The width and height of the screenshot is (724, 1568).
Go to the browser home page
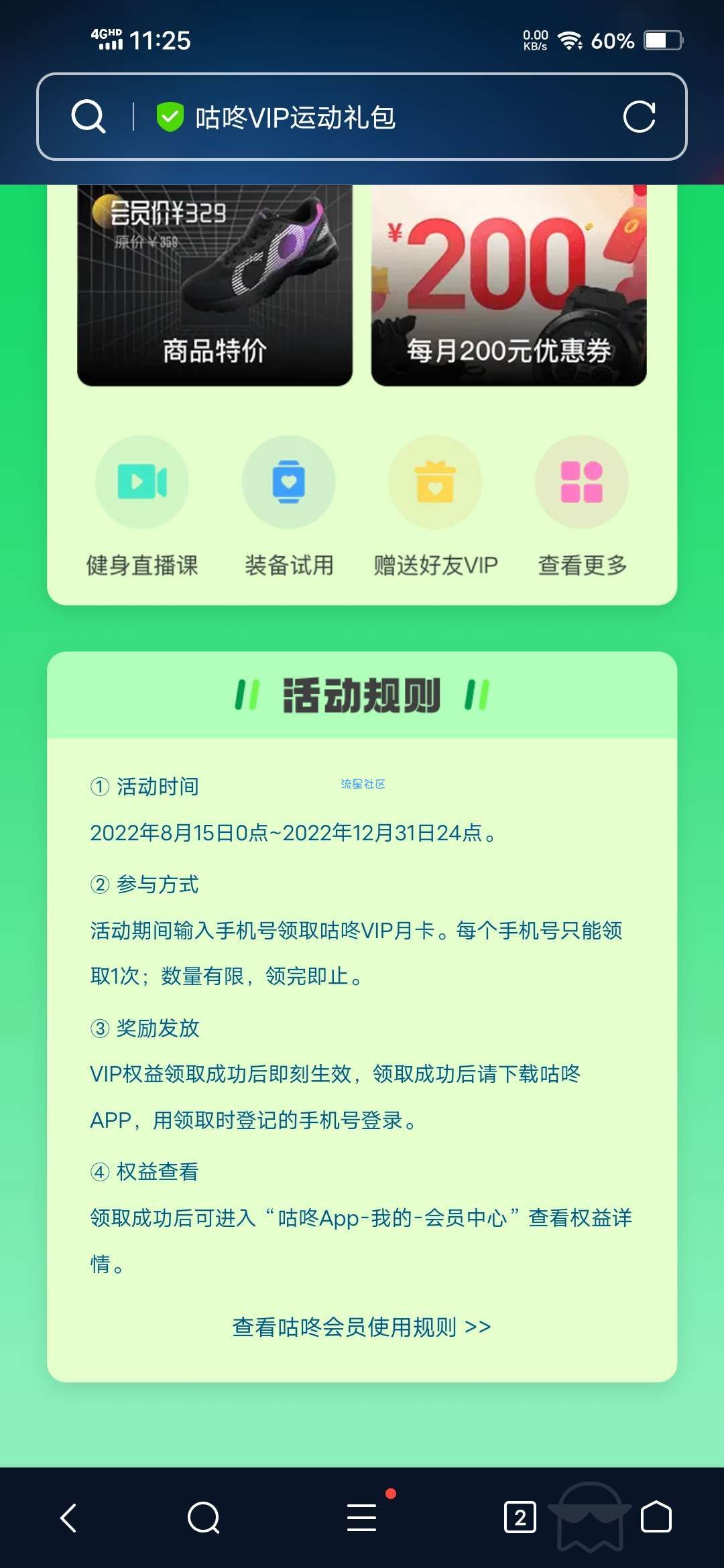pos(656,1518)
